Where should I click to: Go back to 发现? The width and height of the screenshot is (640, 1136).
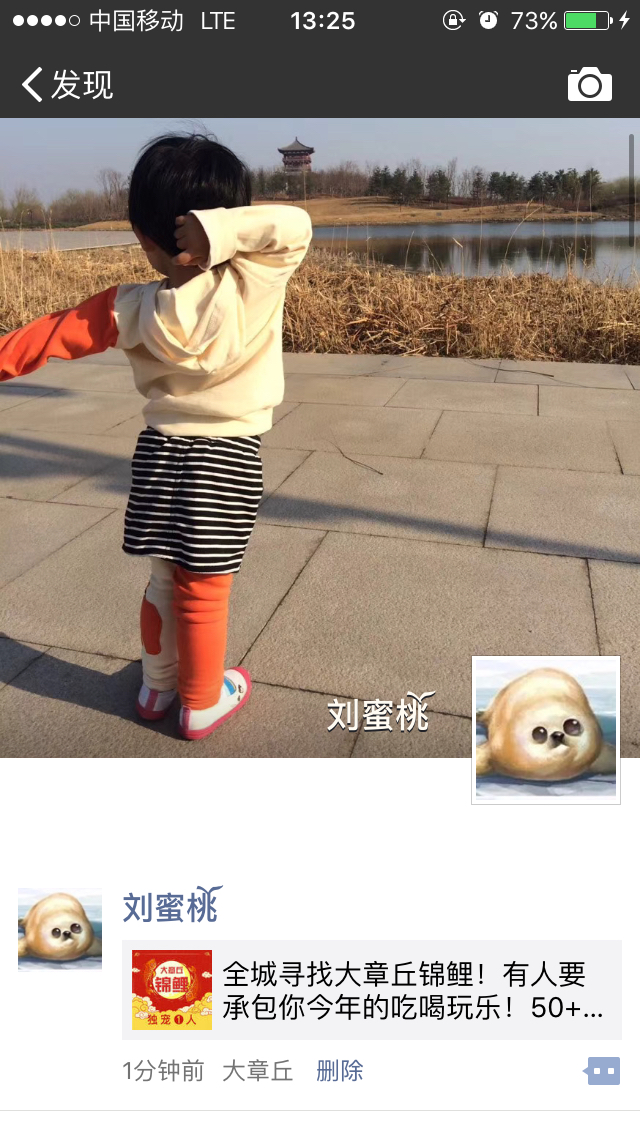(x=67, y=85)
